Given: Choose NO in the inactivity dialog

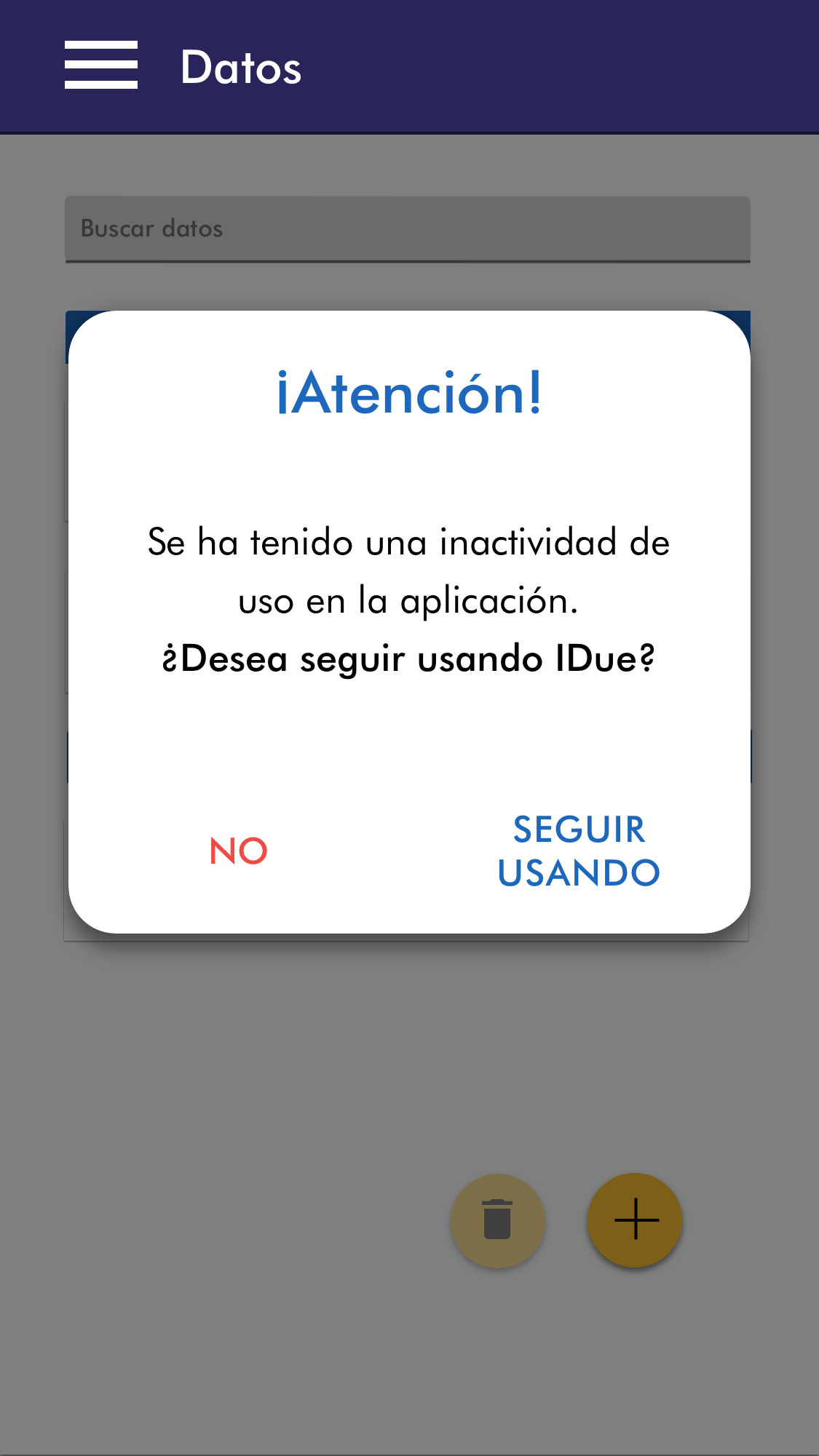Looking at the screenshot, I should (239, 851).
